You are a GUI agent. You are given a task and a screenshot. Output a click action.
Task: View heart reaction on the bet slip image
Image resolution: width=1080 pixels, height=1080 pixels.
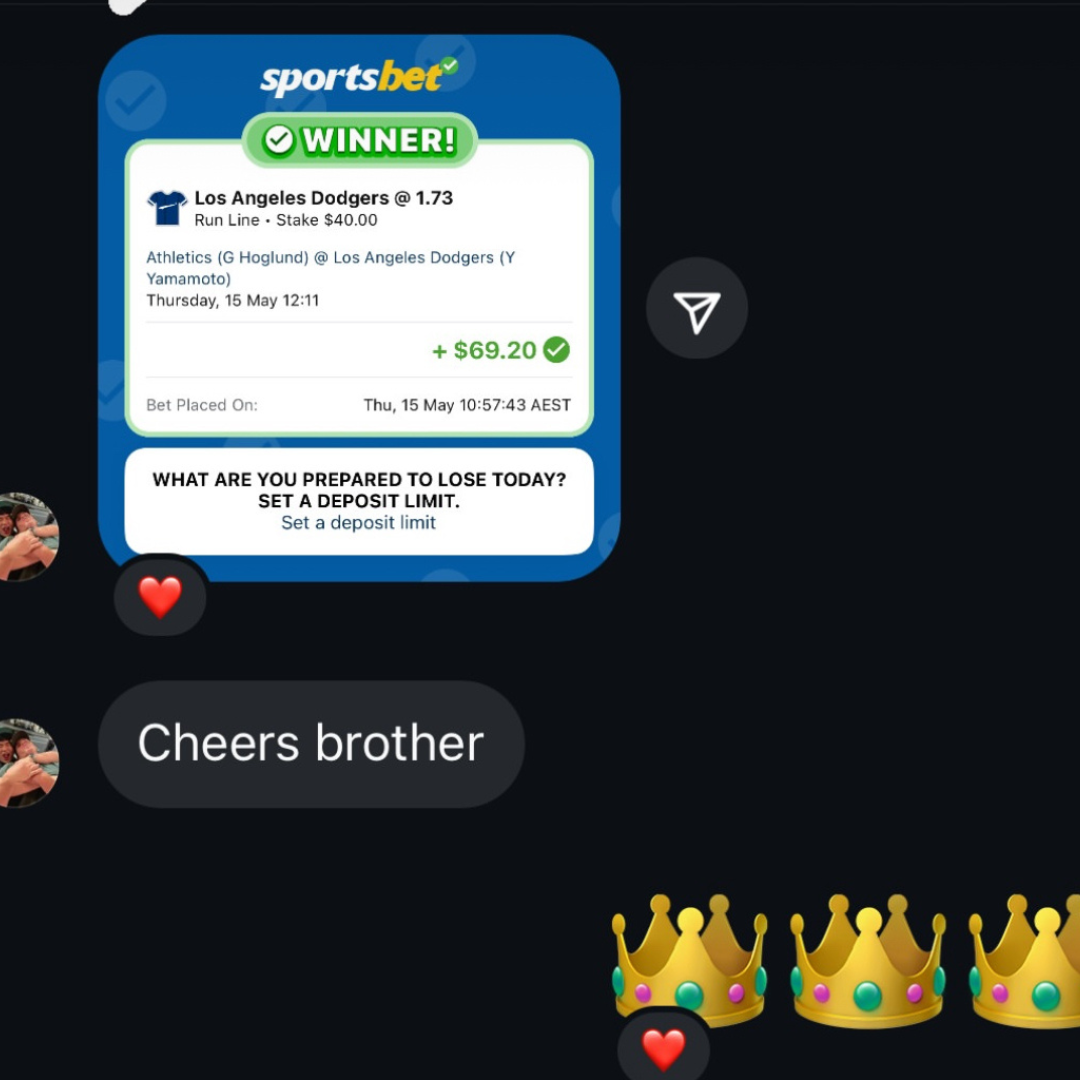160,597
